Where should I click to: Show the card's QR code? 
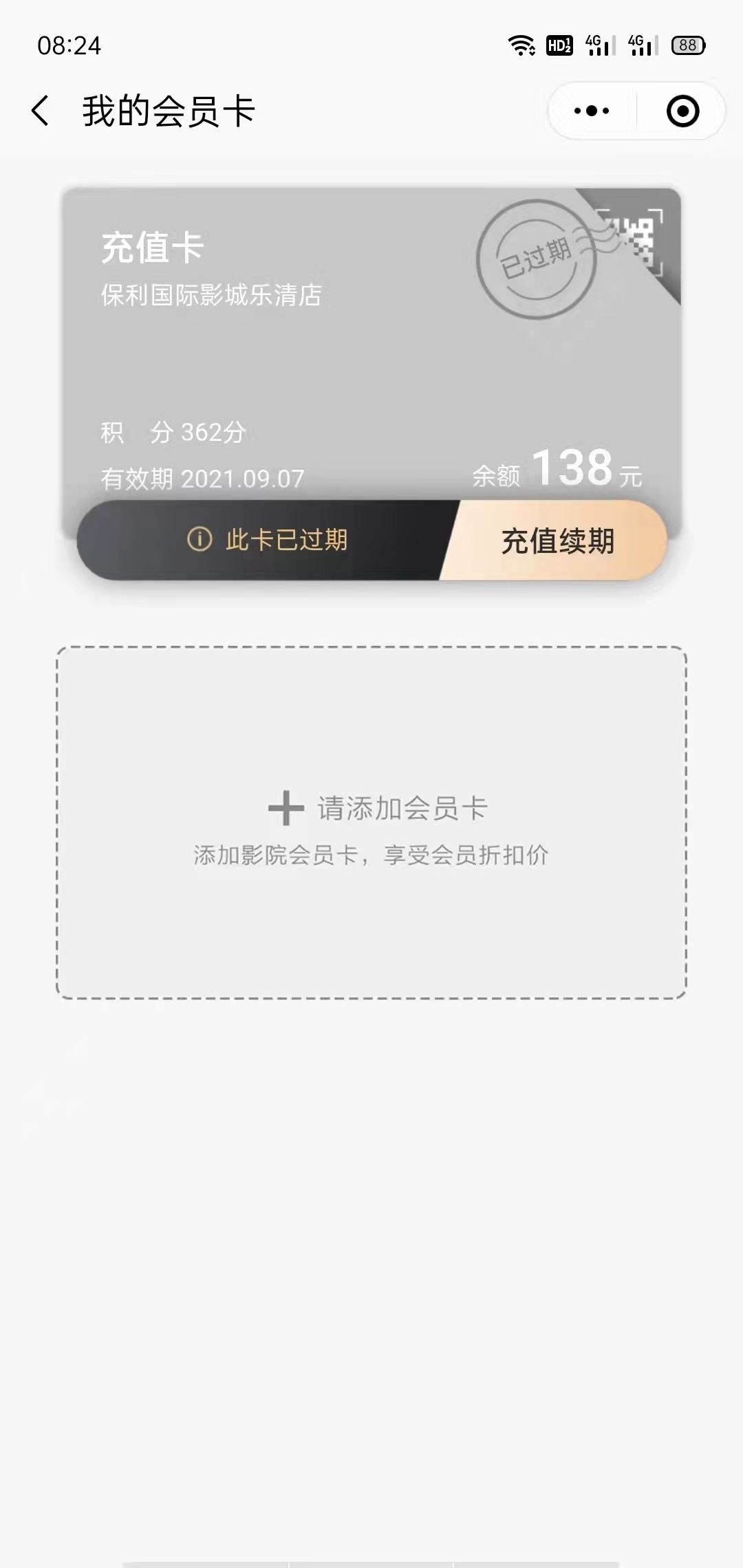[633, 241]
